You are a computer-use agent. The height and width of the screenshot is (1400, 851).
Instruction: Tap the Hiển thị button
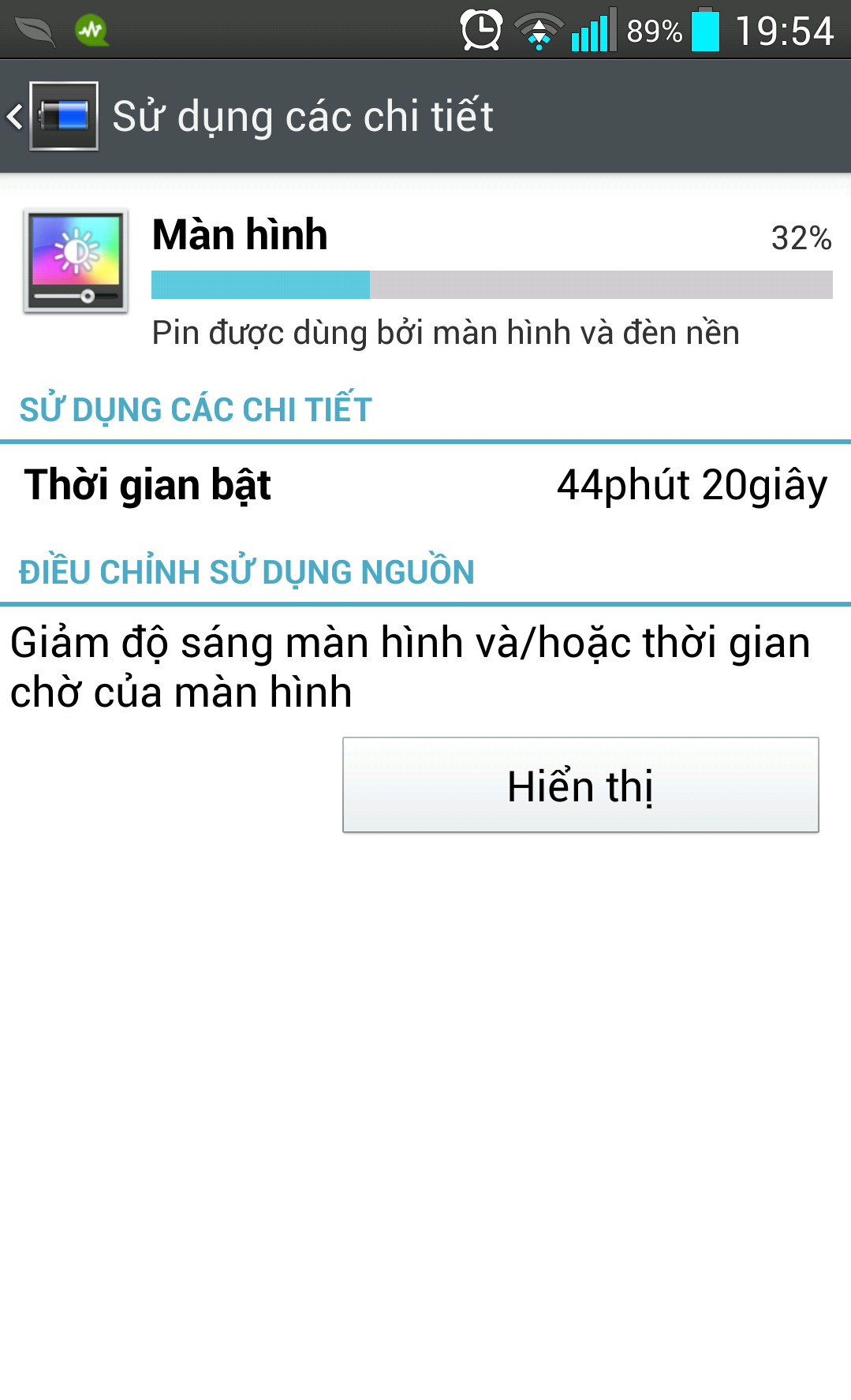pyautogui.click(x=580, y=785)
